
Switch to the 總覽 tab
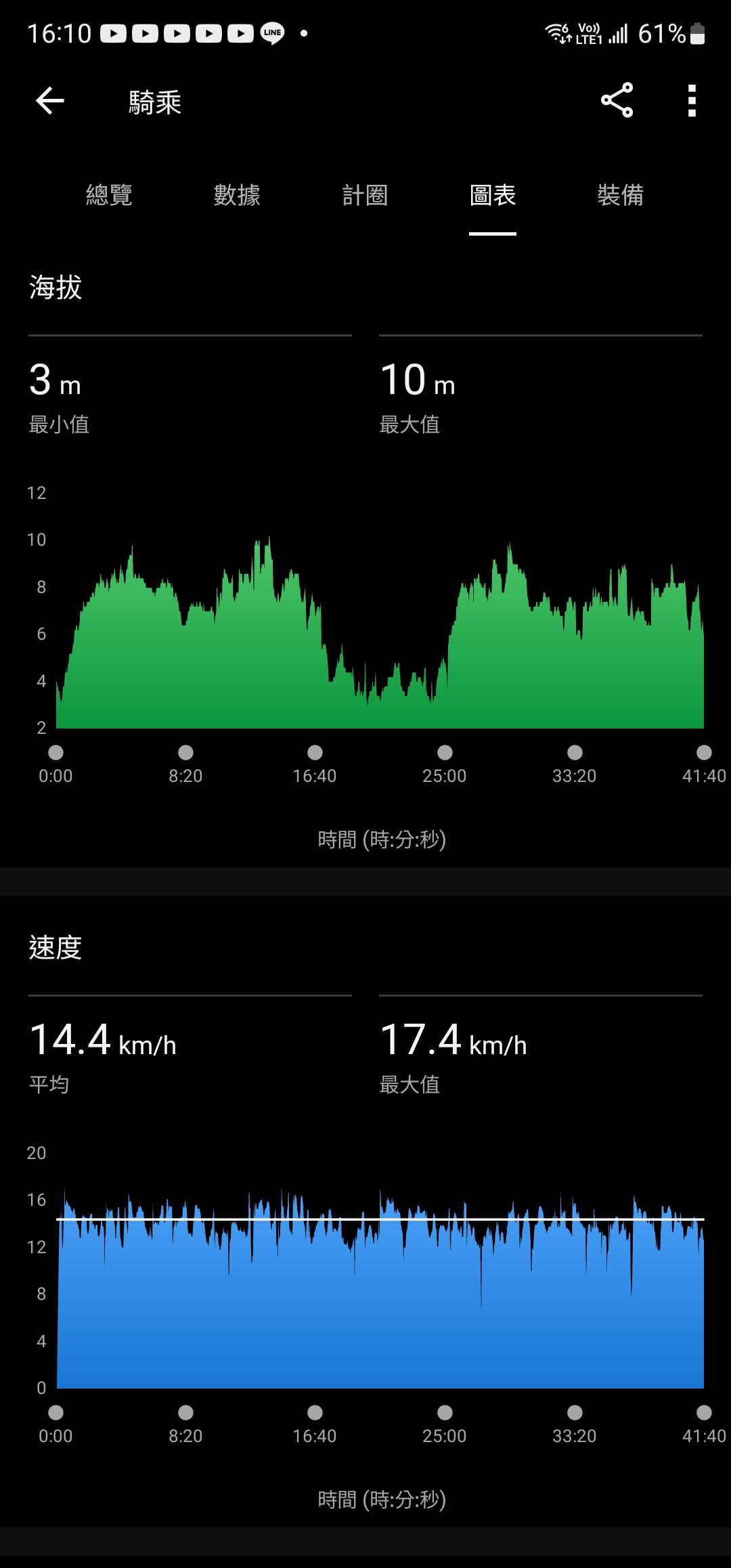point(109,195)
